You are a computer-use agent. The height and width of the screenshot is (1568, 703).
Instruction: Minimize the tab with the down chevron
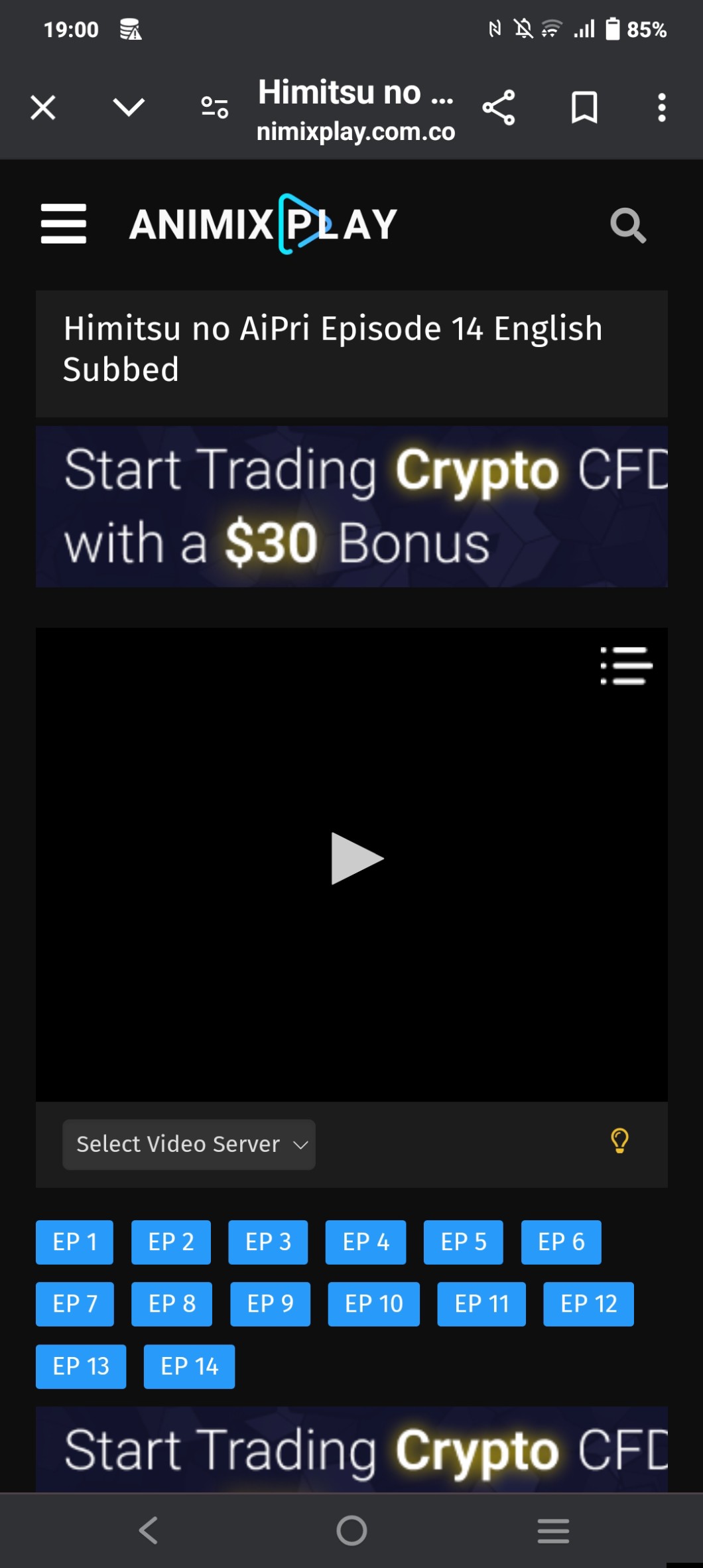pos(129,107)
